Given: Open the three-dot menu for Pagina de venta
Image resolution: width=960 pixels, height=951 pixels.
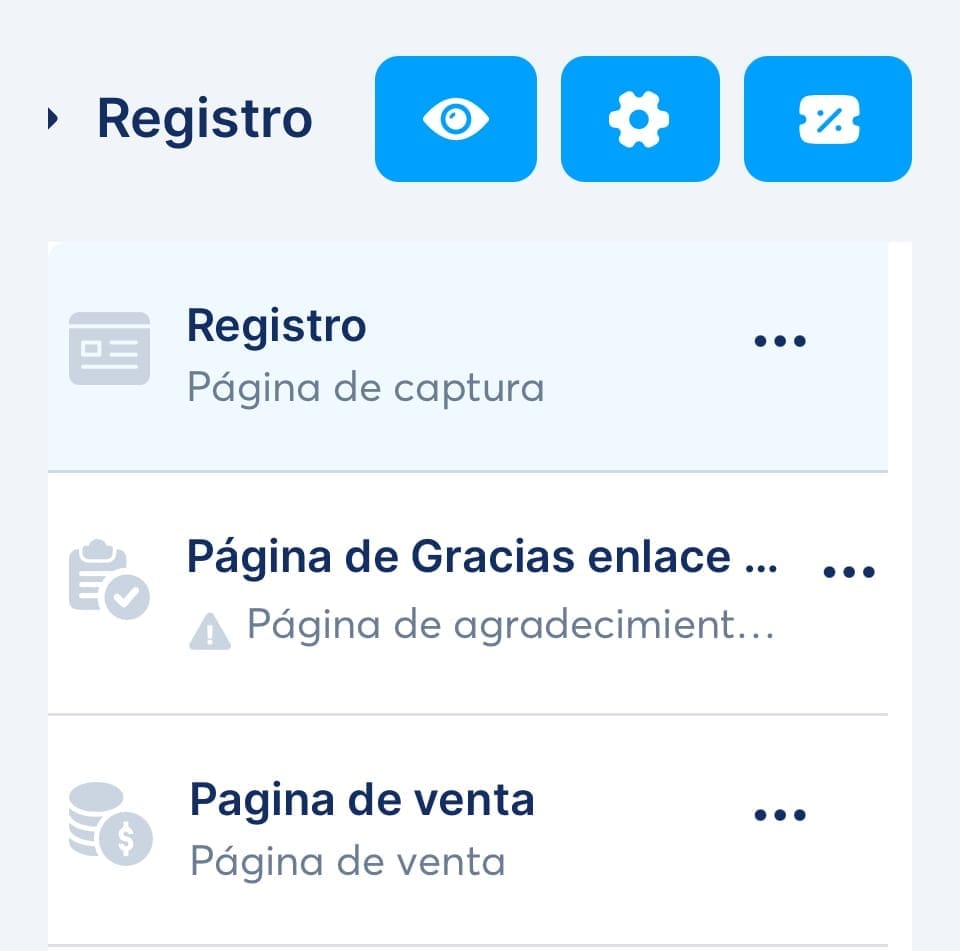Looking at the screenshot, I should tap(779, 815).
